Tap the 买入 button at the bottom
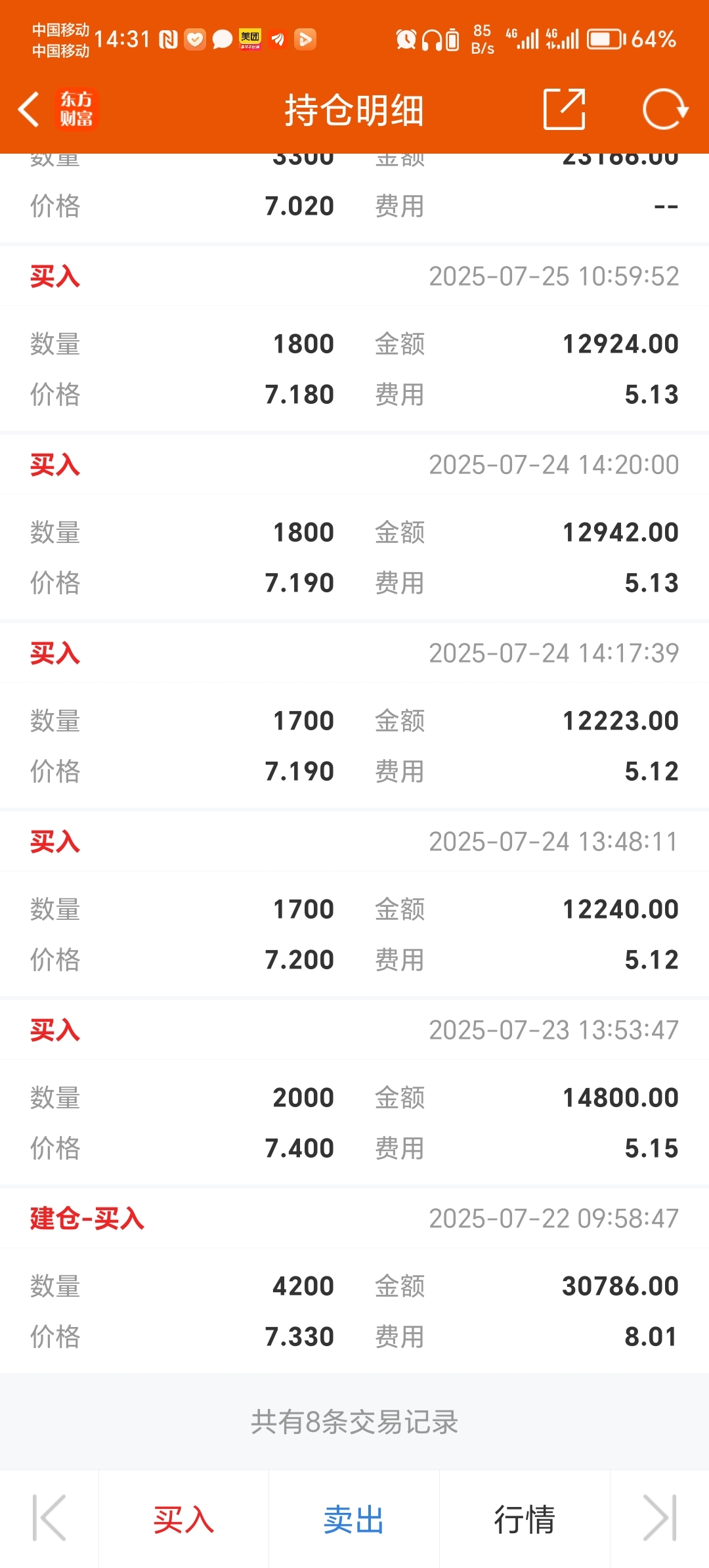This screenshot has width=709, height=1568. coord(184,1519)
